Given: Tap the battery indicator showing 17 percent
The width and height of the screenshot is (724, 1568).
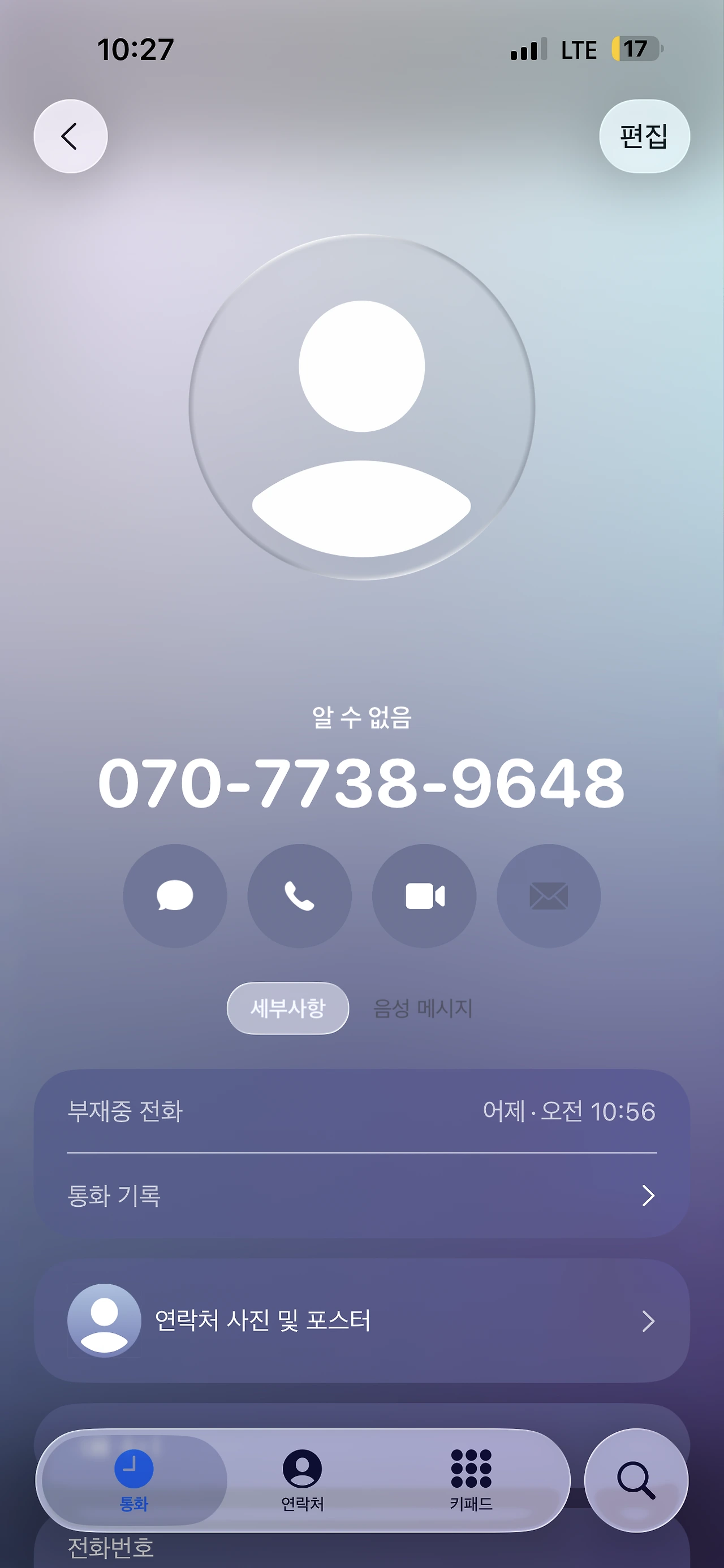Looking at the screenshot, I should [x=636, y=48].
